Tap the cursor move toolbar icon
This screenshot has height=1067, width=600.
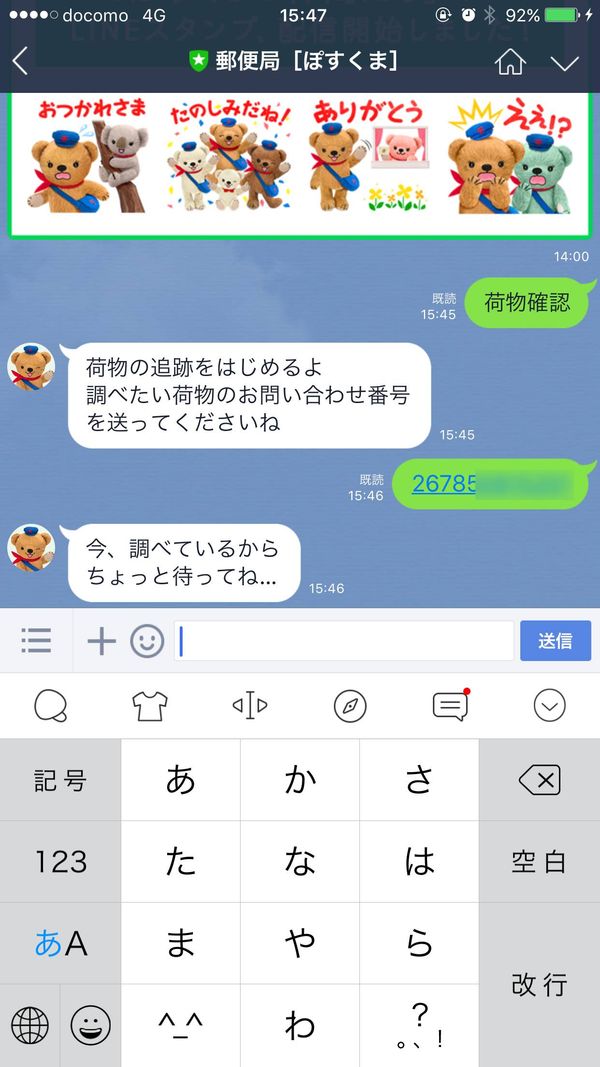click(x=250, y=706)
